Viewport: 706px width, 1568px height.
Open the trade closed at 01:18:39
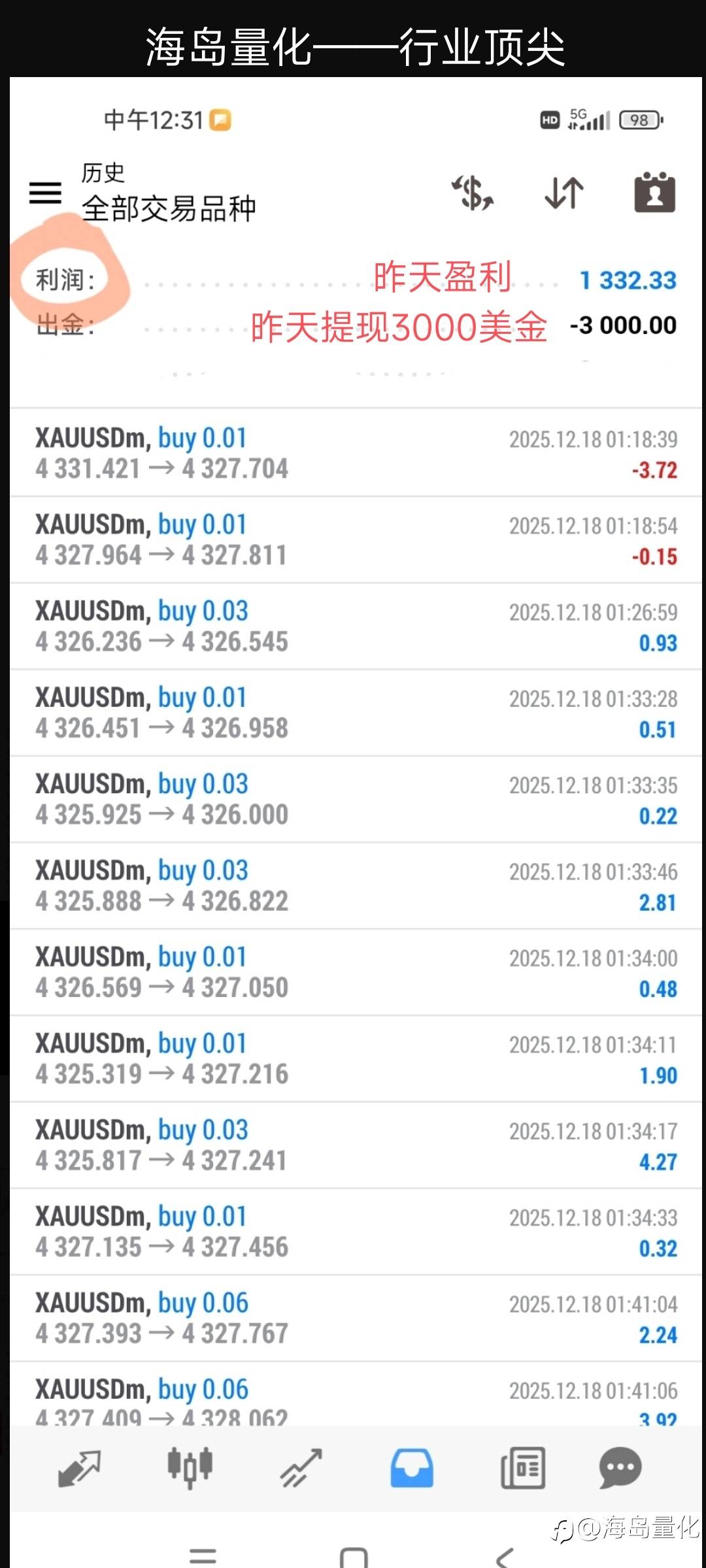pos(356,453)
